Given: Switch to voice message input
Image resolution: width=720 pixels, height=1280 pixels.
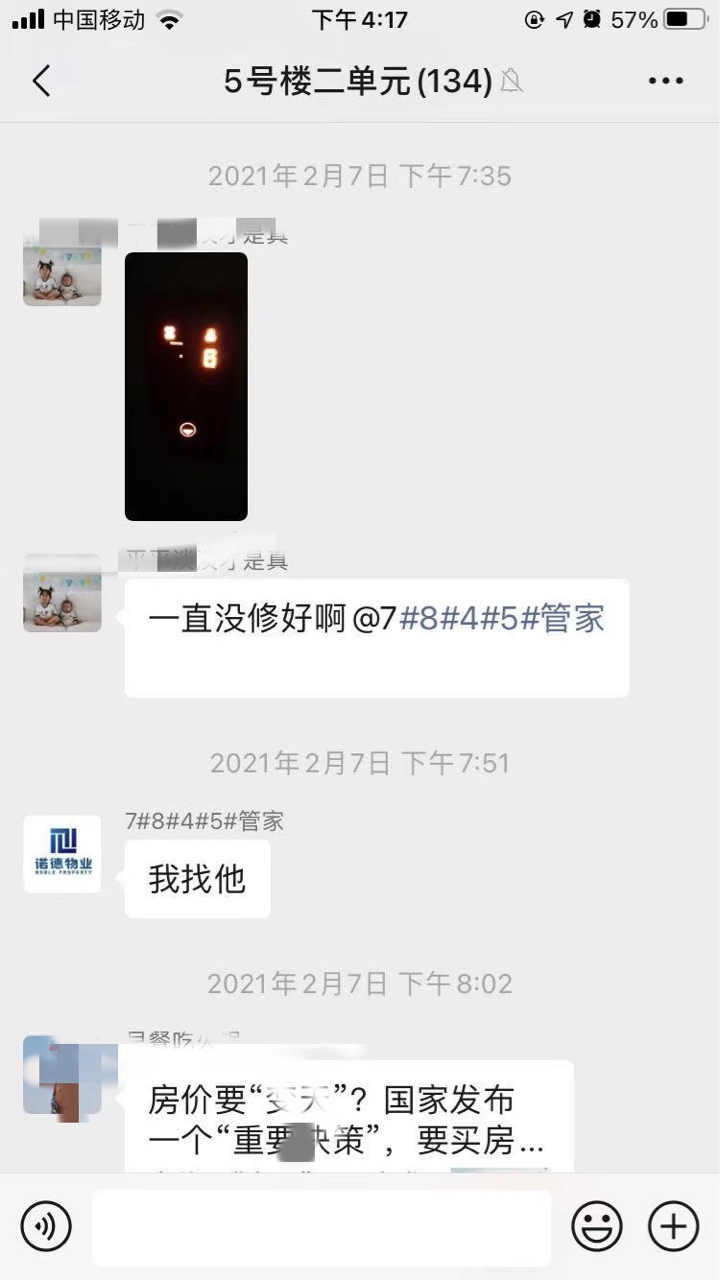Looking at the screenshot, I should tap(46, 1226).
